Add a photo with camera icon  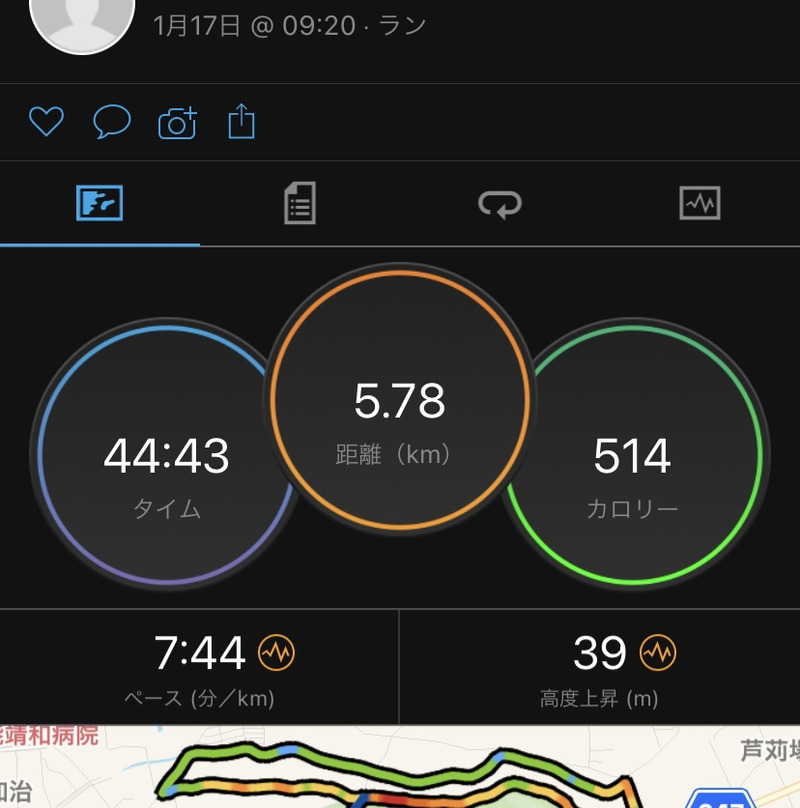177,123
